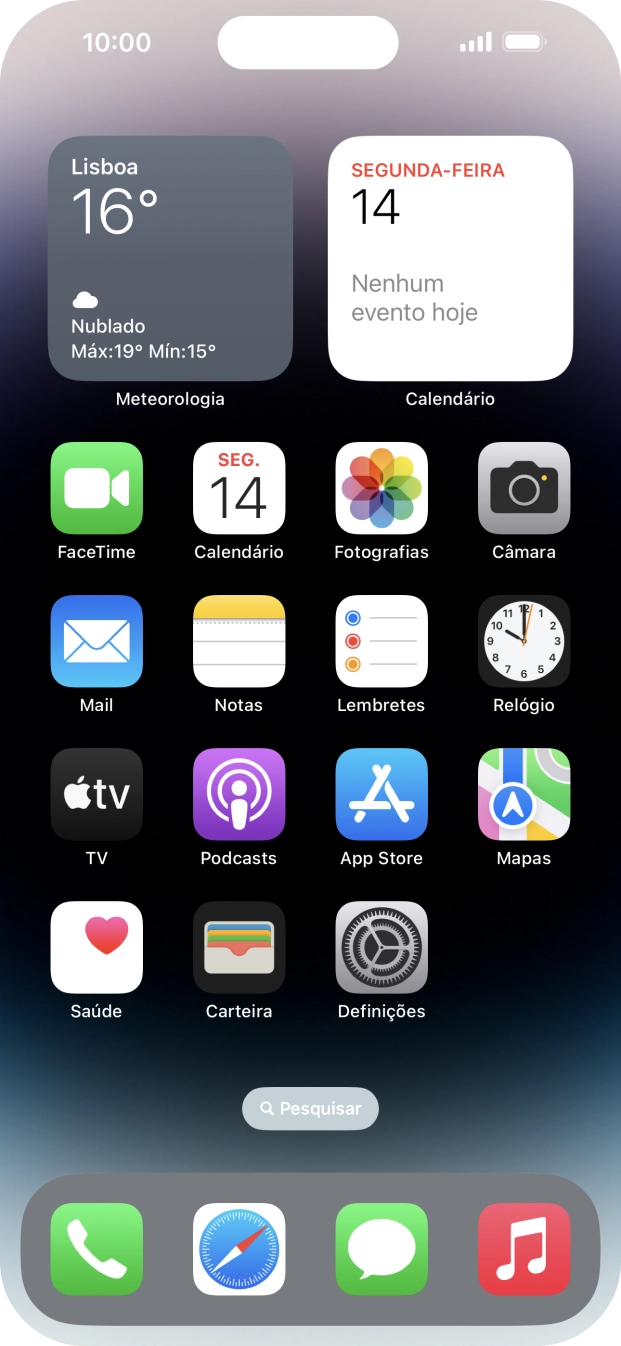Launch the Câmara app
Image resolution: width=621 pixels, height=1346 pixels.
(x=524, y=488)
